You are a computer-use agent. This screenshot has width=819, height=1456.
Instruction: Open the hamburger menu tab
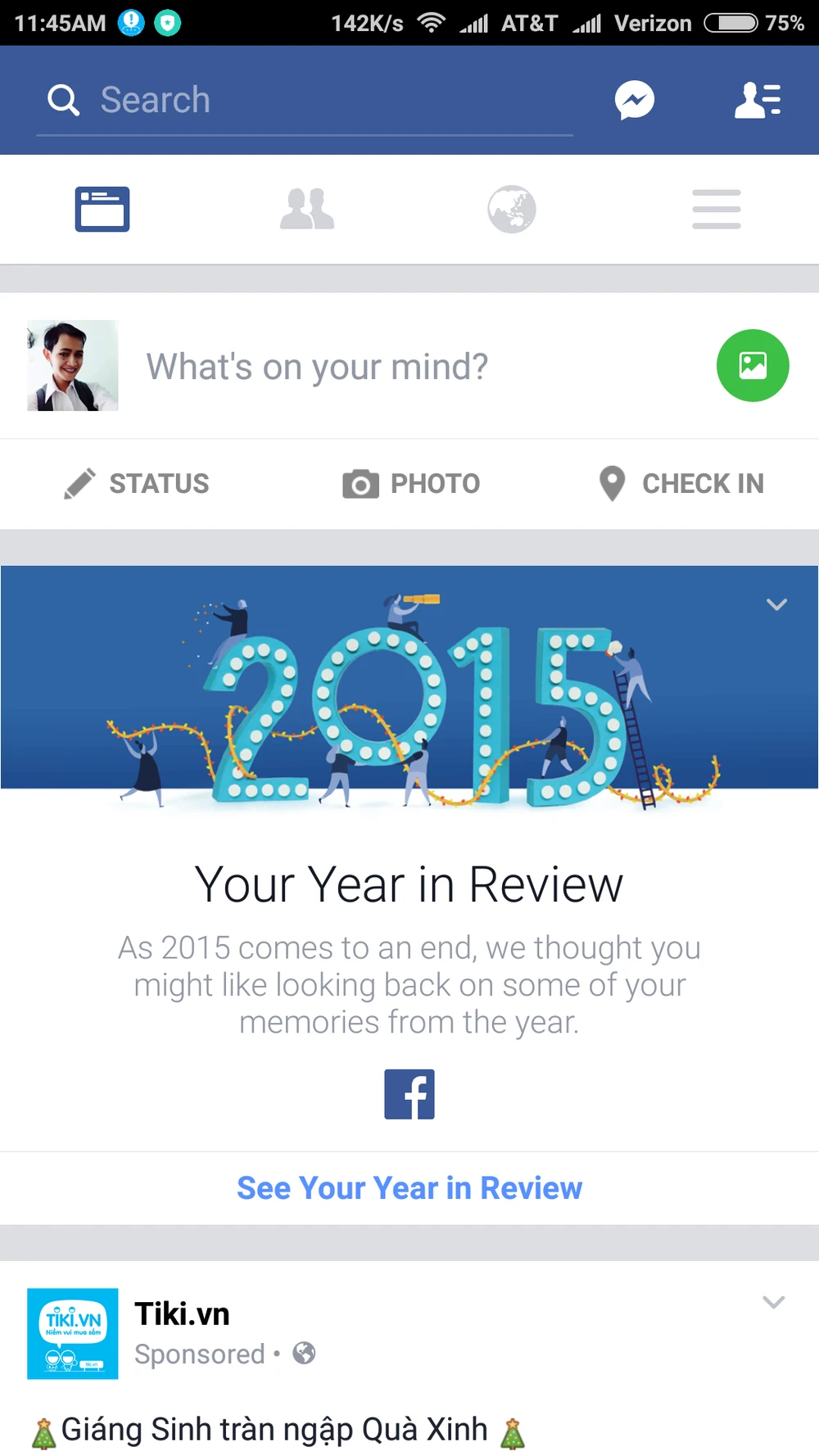click(x=716, y=209)
